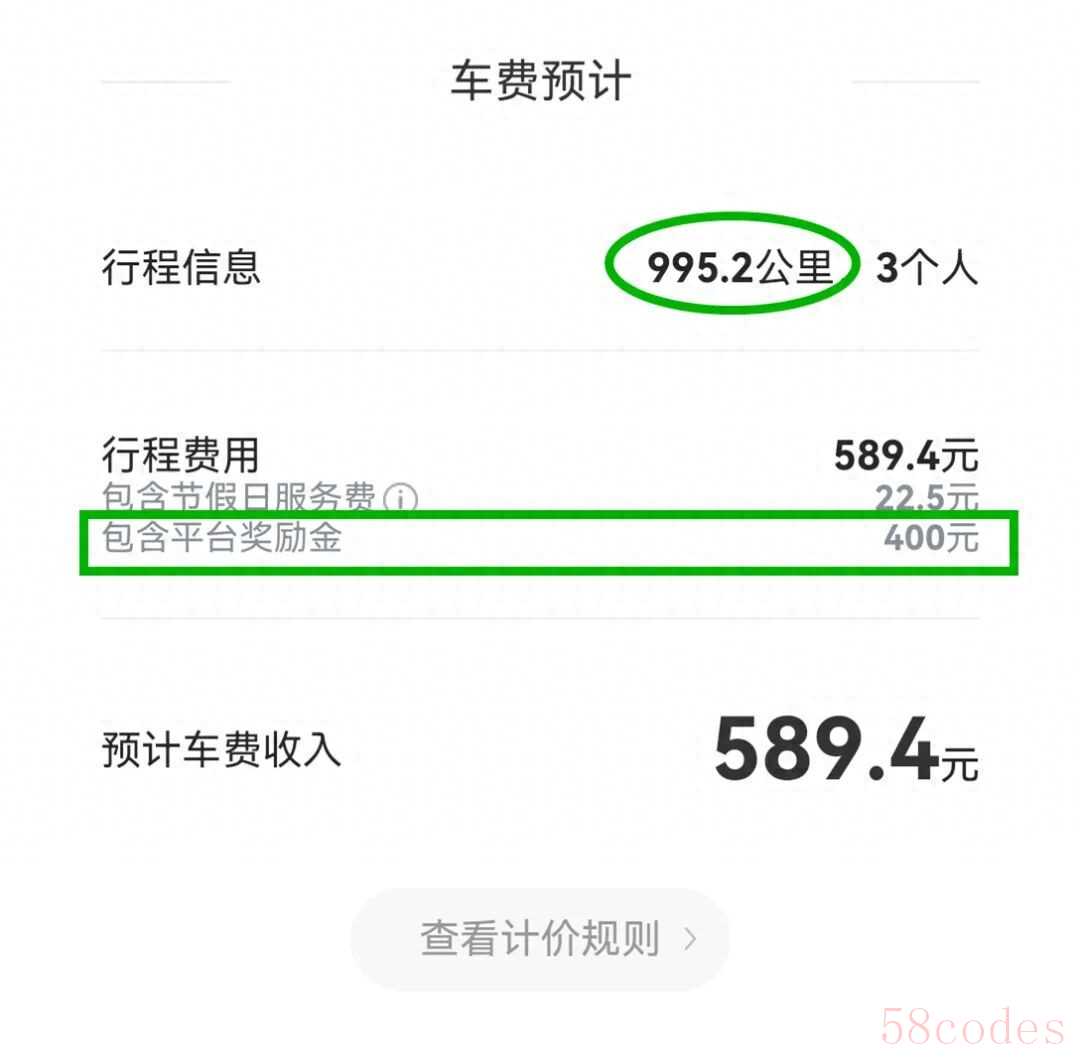This screenshot has width=1080, height=1057.
Task: Tap info icon beside 包含节假日服务费
Action: [x=402, y=497]
